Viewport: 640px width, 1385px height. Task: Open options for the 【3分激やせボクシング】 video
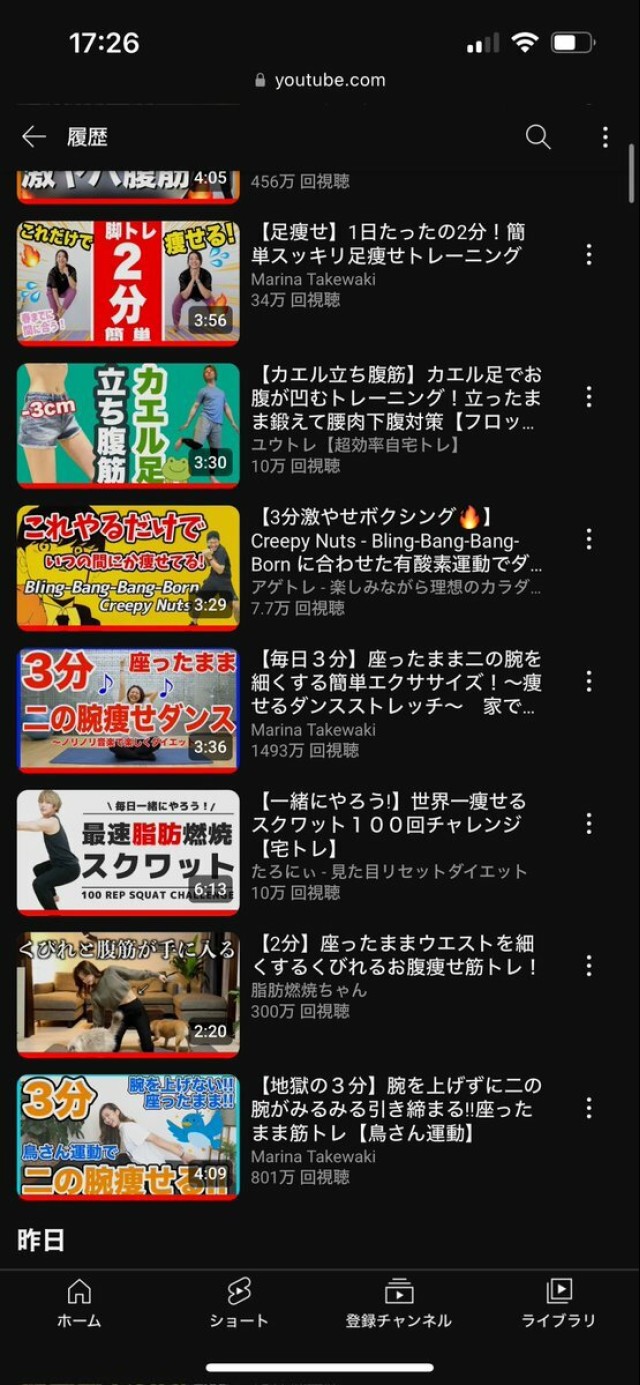point(589,539)
